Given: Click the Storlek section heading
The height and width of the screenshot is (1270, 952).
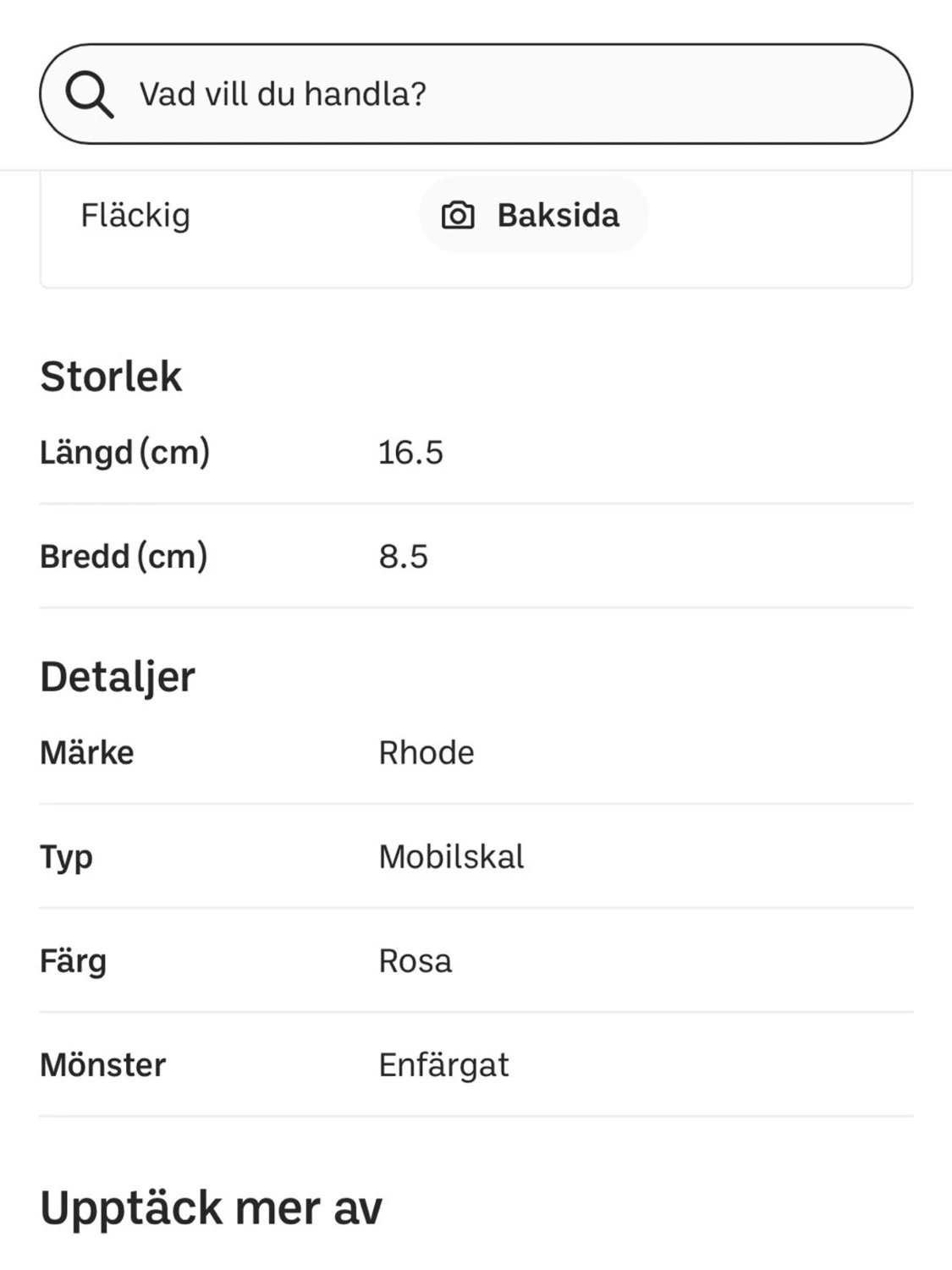Looking at the screenshot, I should 110,375.
